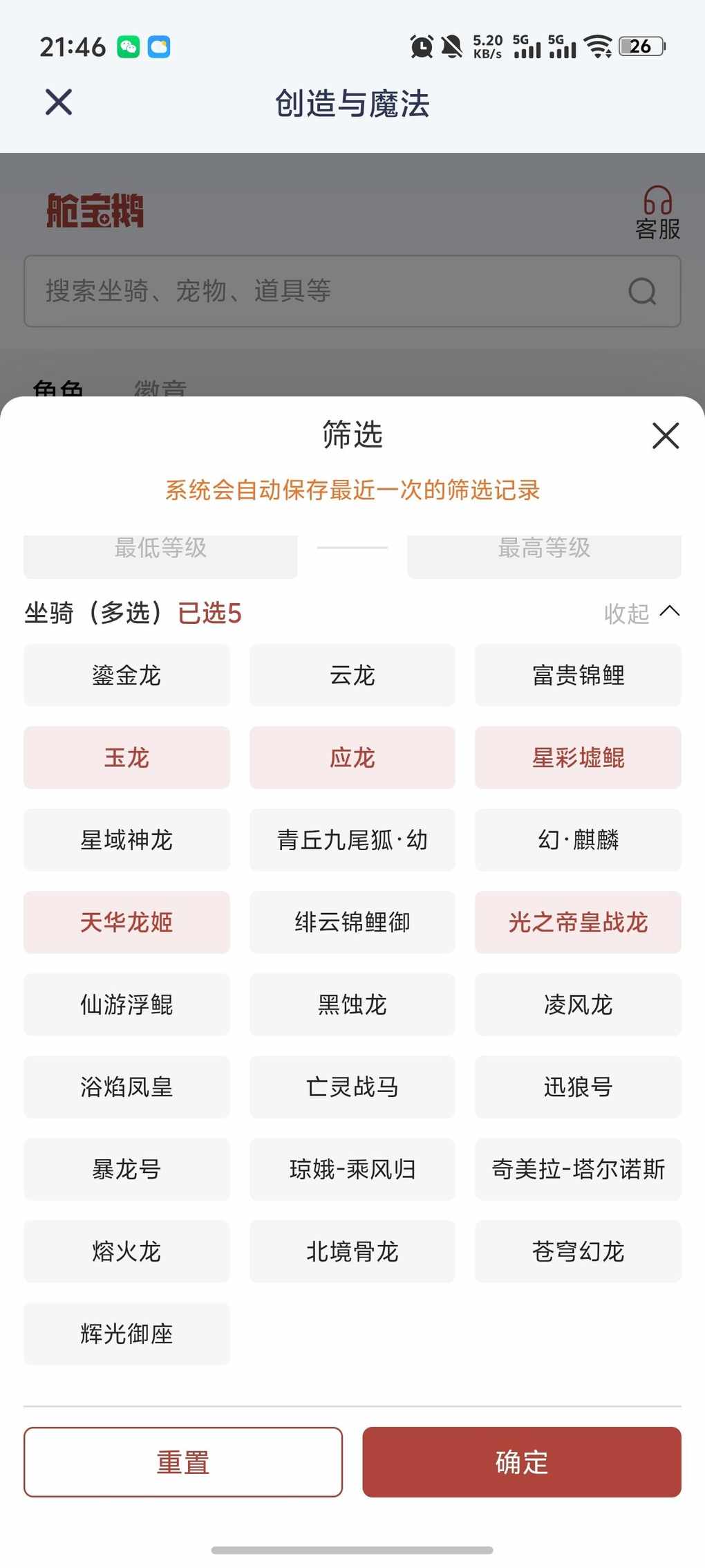705x1568 pixels.
Task: Close the 筛选 filter panel
Action: (x=666, y=436)
